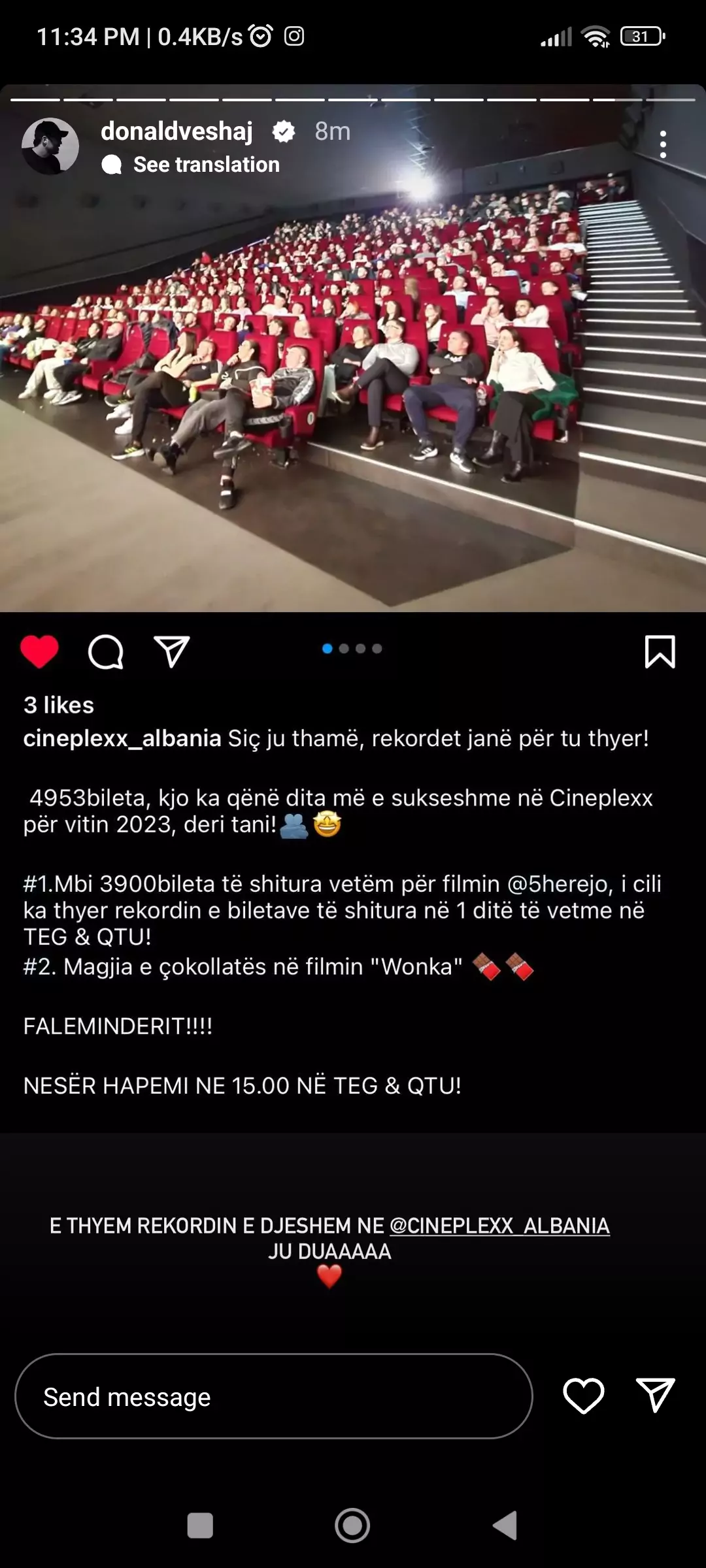This screenshot has height=1568, width=706.
Task: Go to the home screen
Action: point(352,1526)
